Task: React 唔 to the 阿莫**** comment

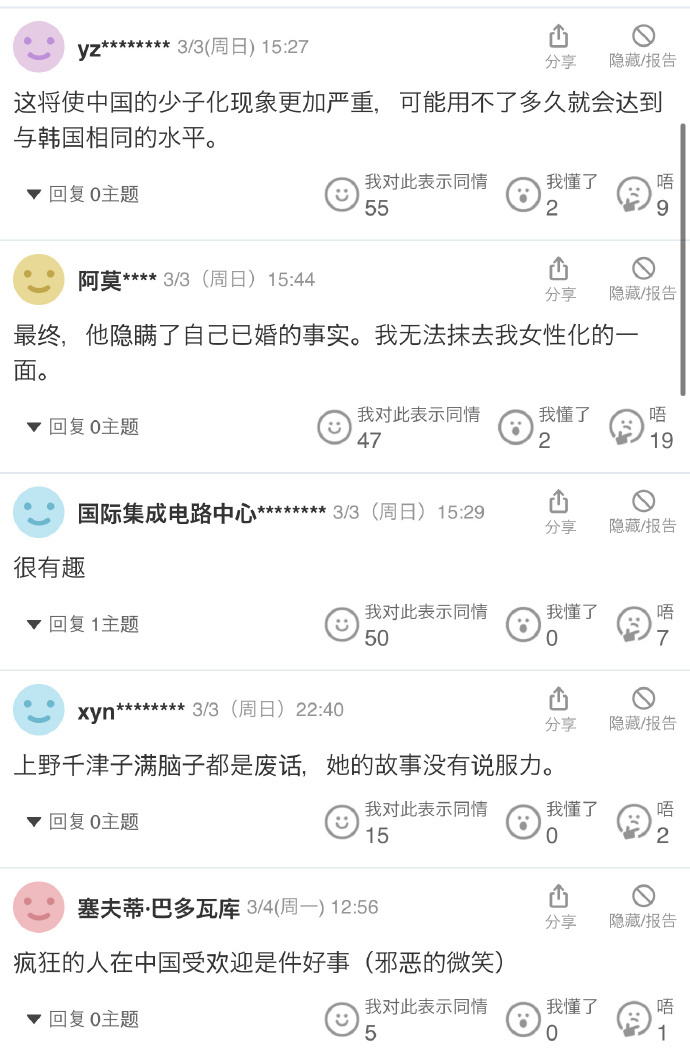Action: pyautogui.click(x=627, y=427)
